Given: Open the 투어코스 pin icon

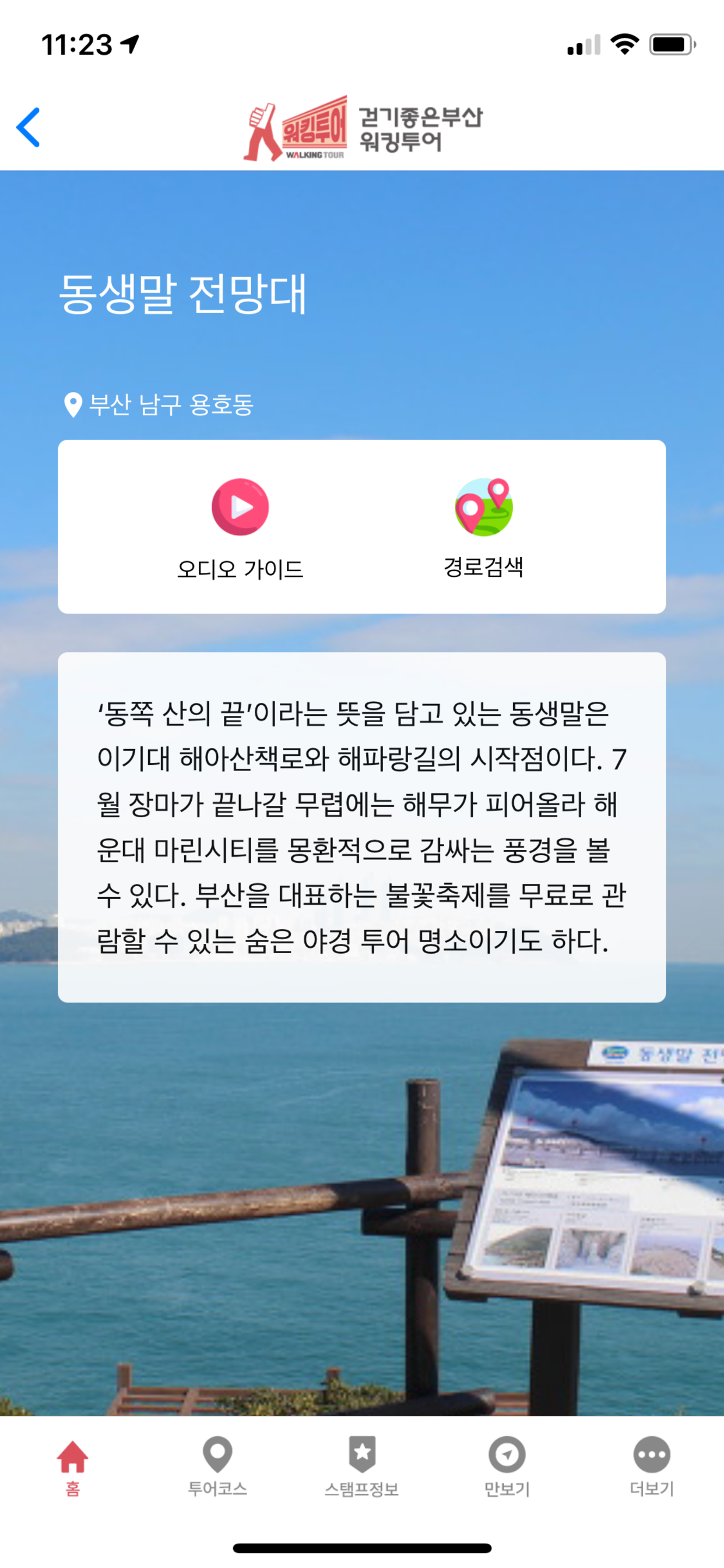Looking at the screenshot, I should pos(217,1453).
